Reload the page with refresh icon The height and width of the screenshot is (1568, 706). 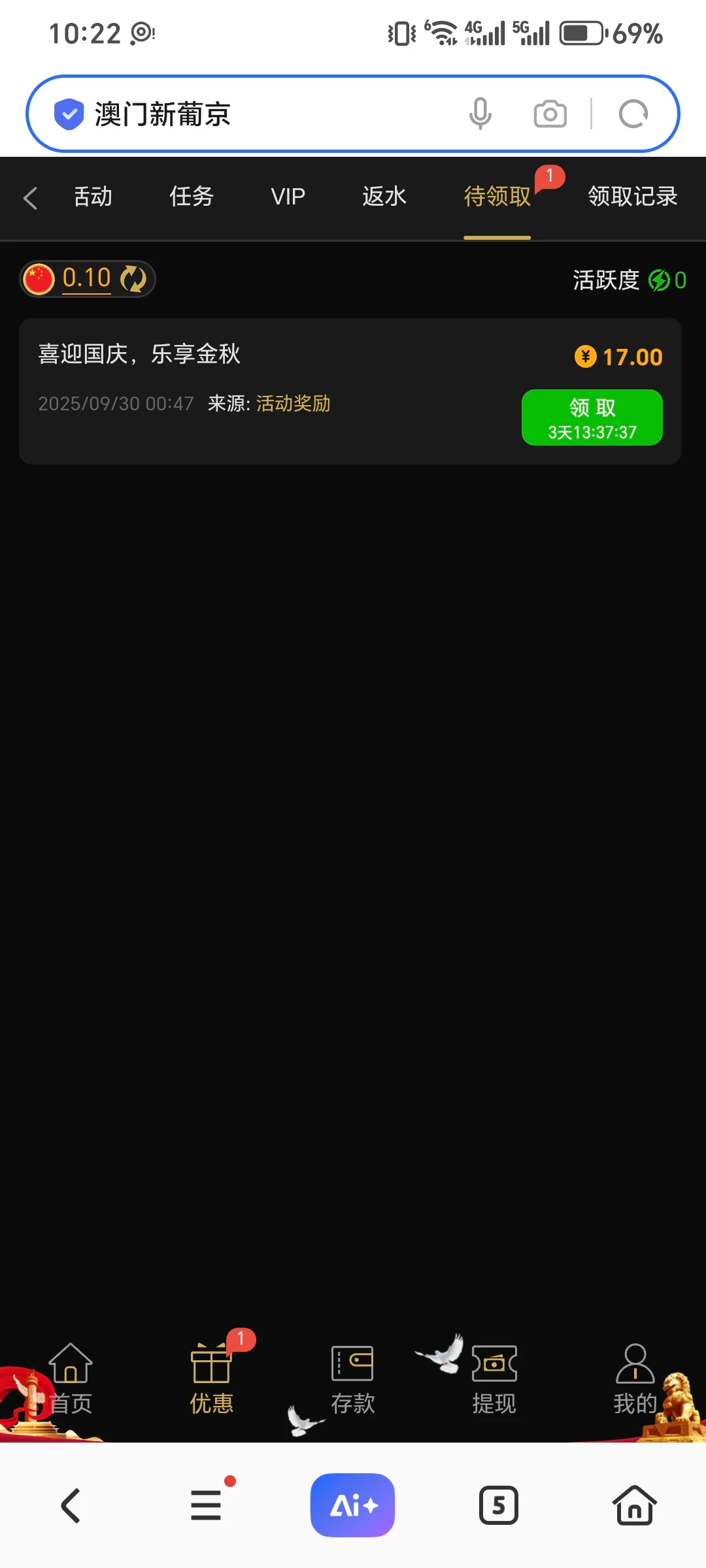(x=633, y=114)
